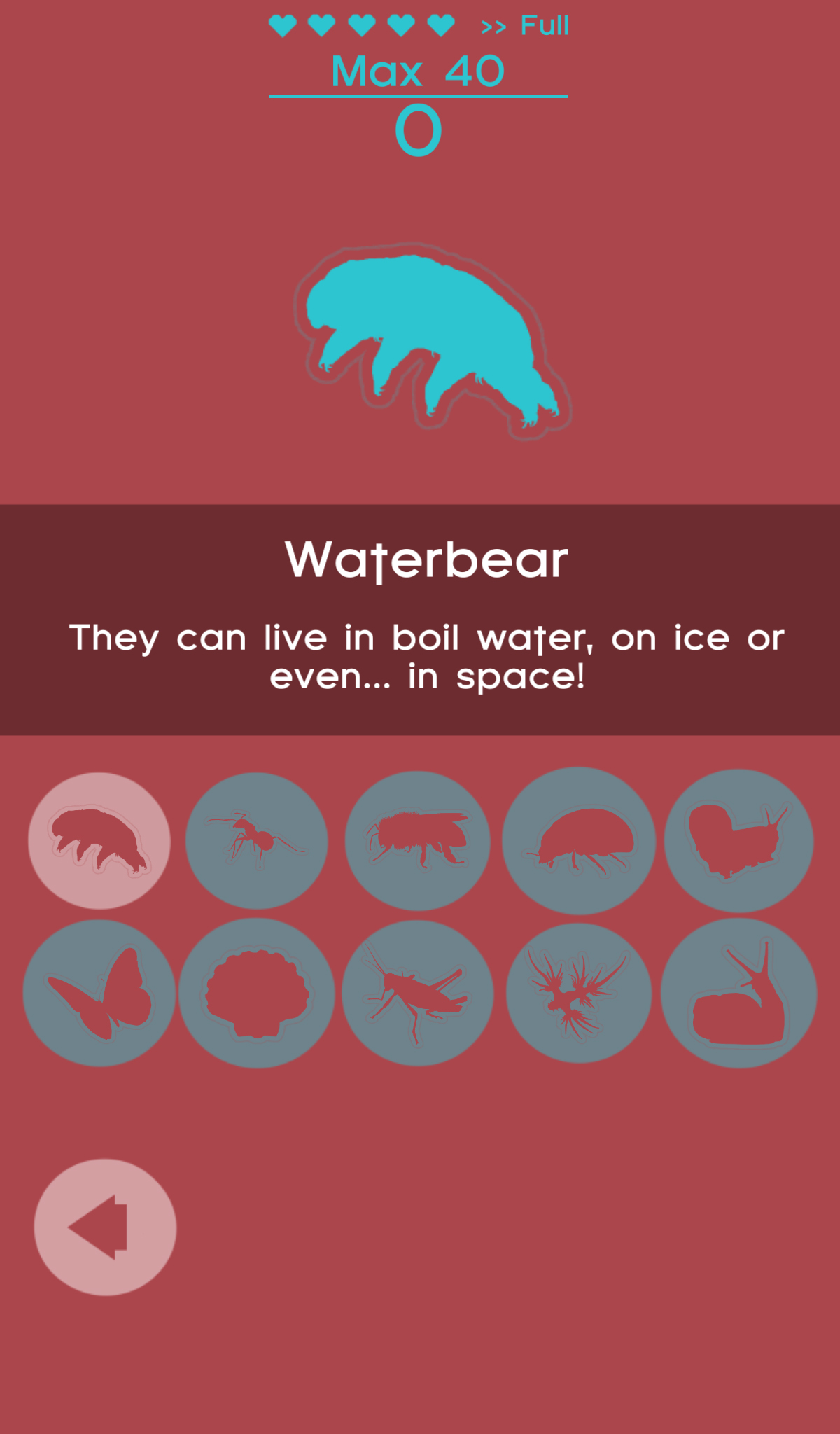This screenshot has width=840, height=1434.
Task: Open the grasshopper silhouette circle
Action: (417, 993)
